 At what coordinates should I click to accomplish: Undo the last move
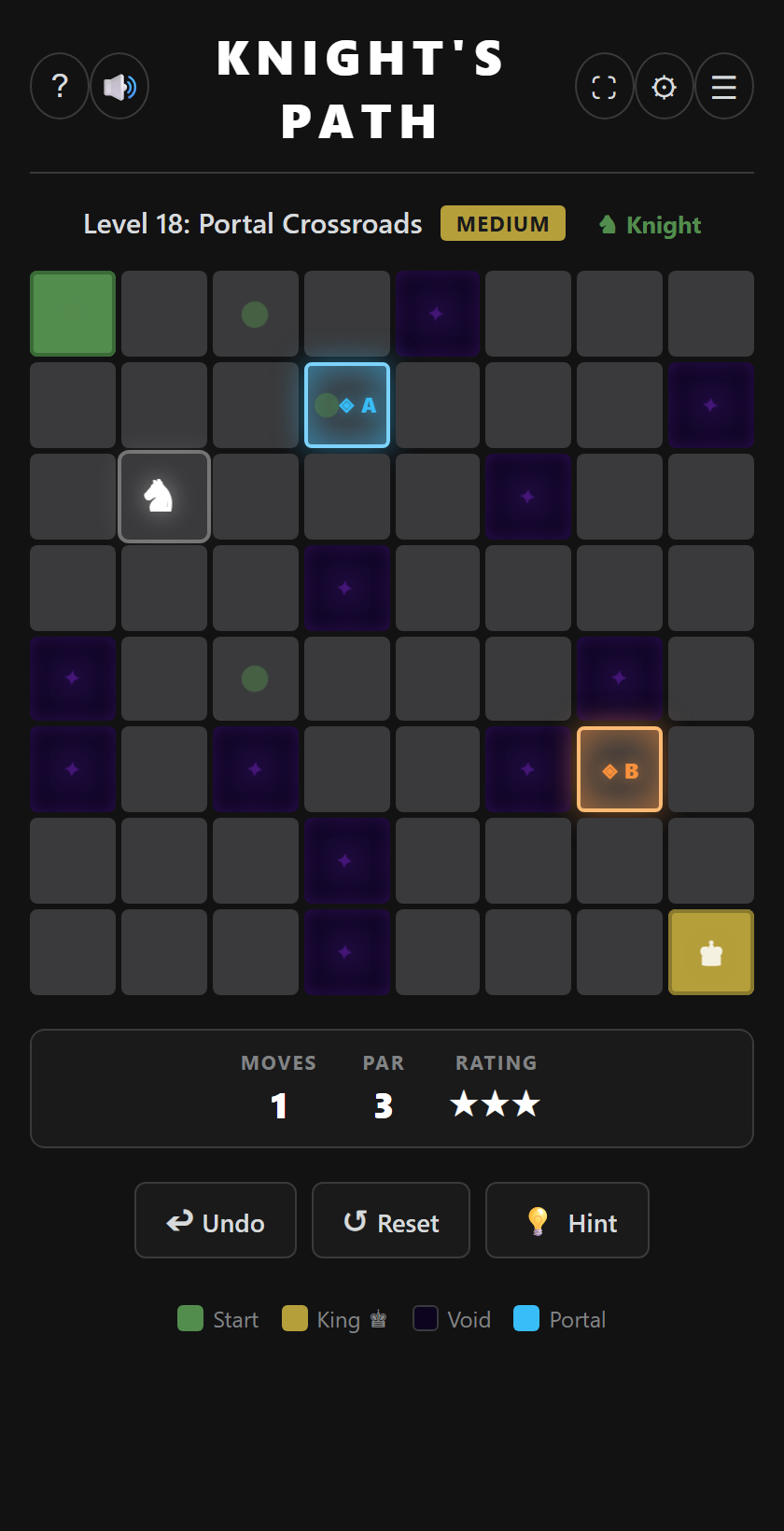point(216,1221)
